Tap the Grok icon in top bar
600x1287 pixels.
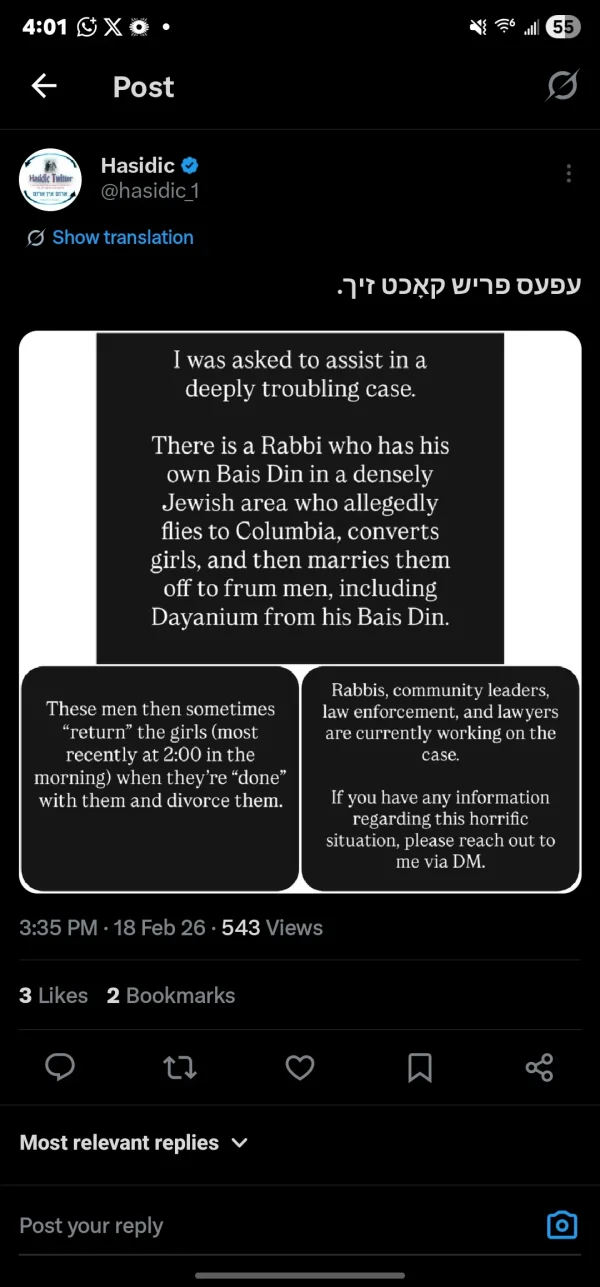pyautogui.click(x=561, y=87)
